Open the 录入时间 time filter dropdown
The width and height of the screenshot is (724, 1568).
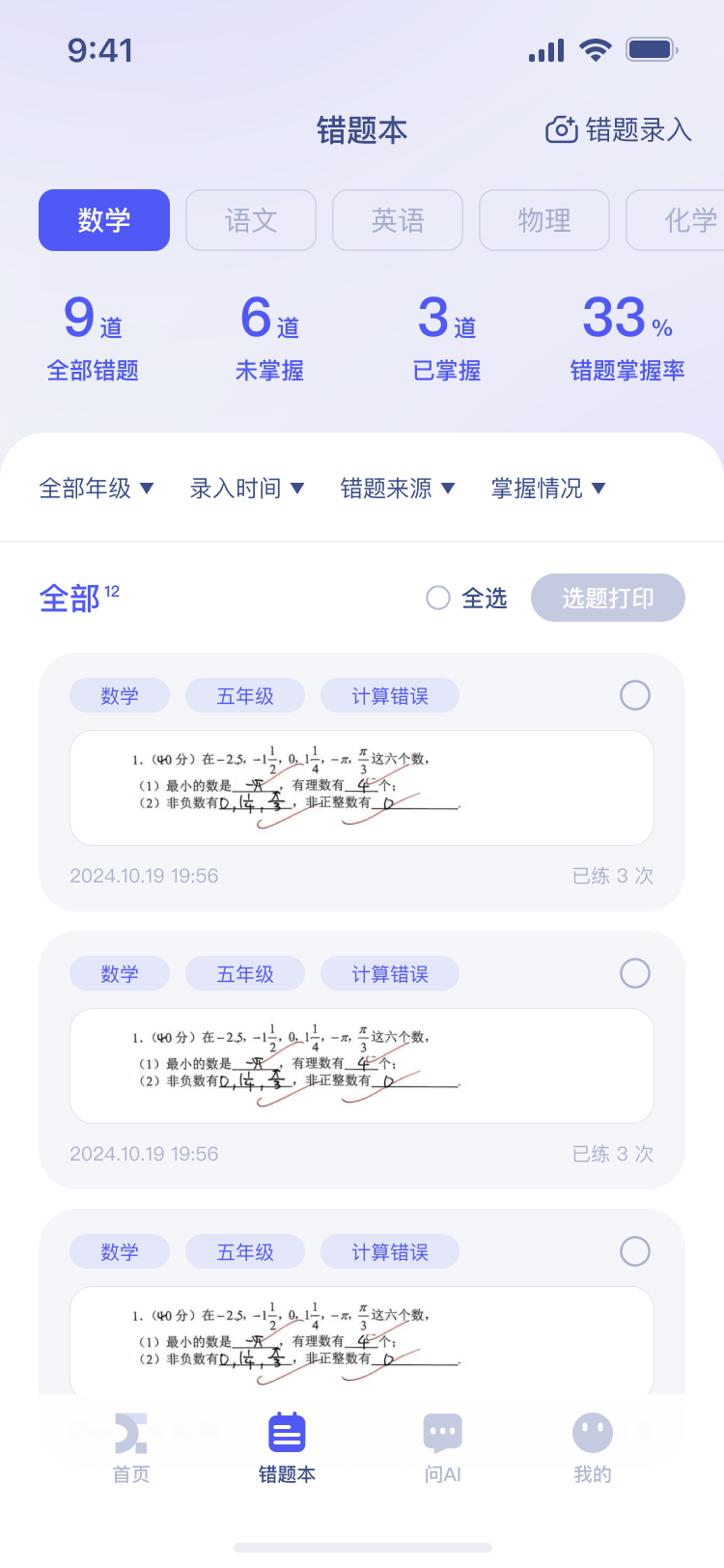tap(248, 489)
